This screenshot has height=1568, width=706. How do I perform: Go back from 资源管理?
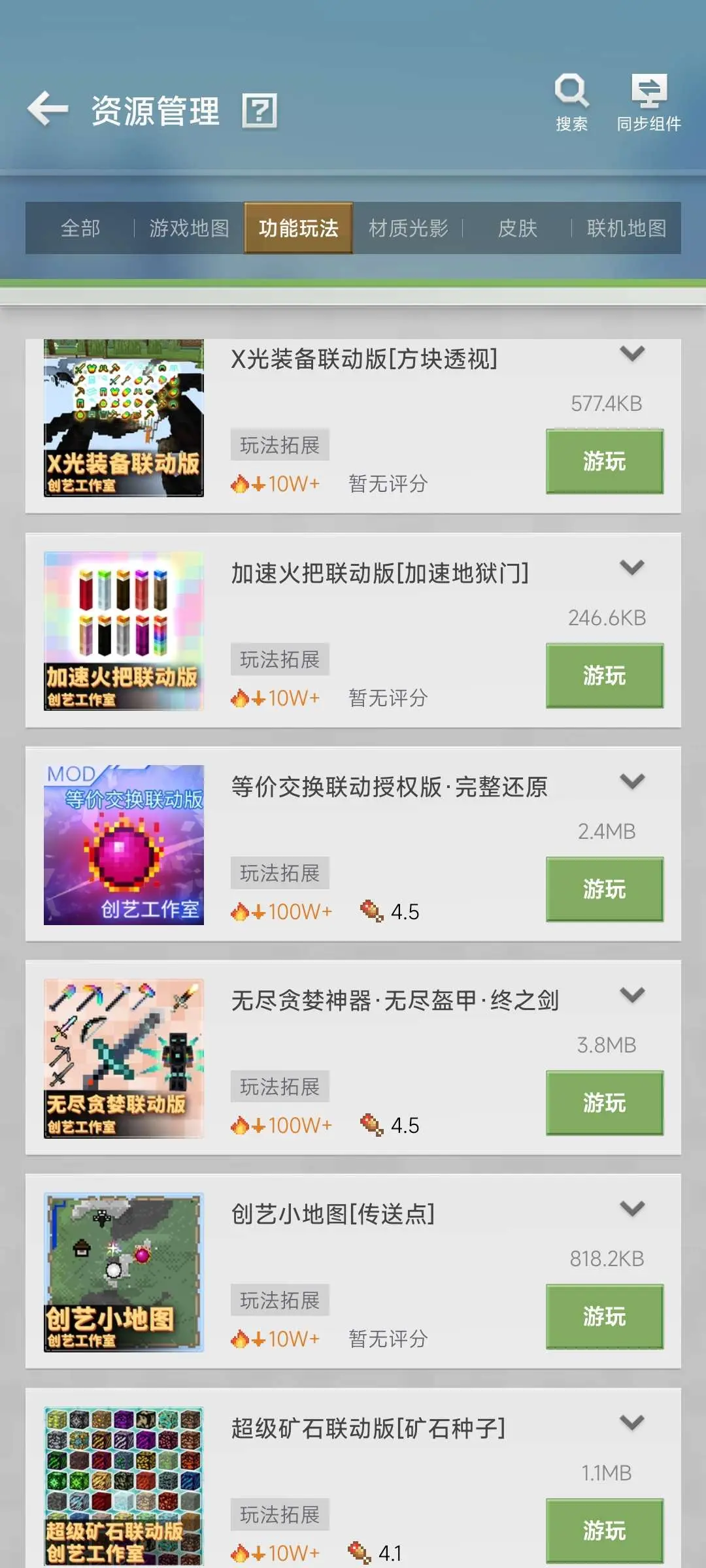[48, 109]
